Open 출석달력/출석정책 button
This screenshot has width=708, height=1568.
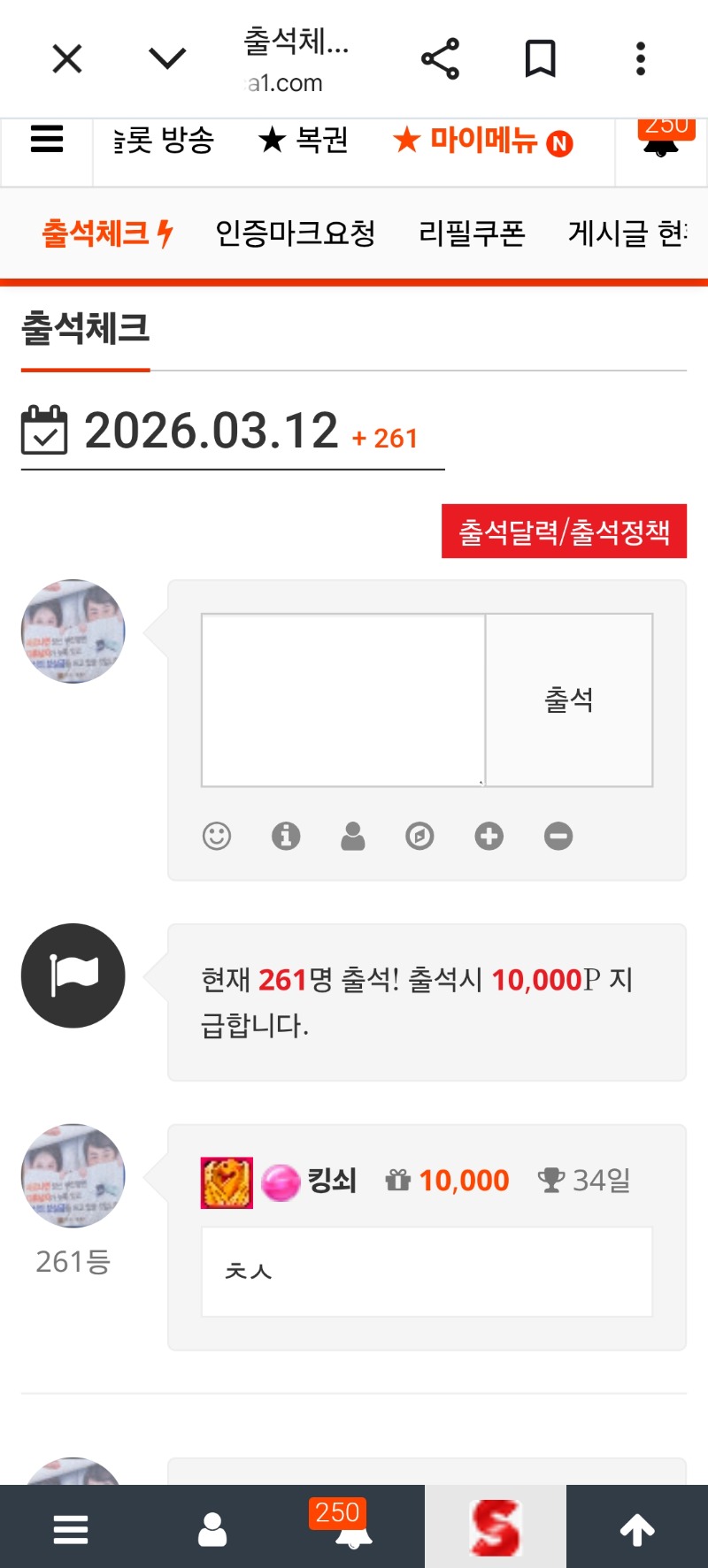click(564, 532)
